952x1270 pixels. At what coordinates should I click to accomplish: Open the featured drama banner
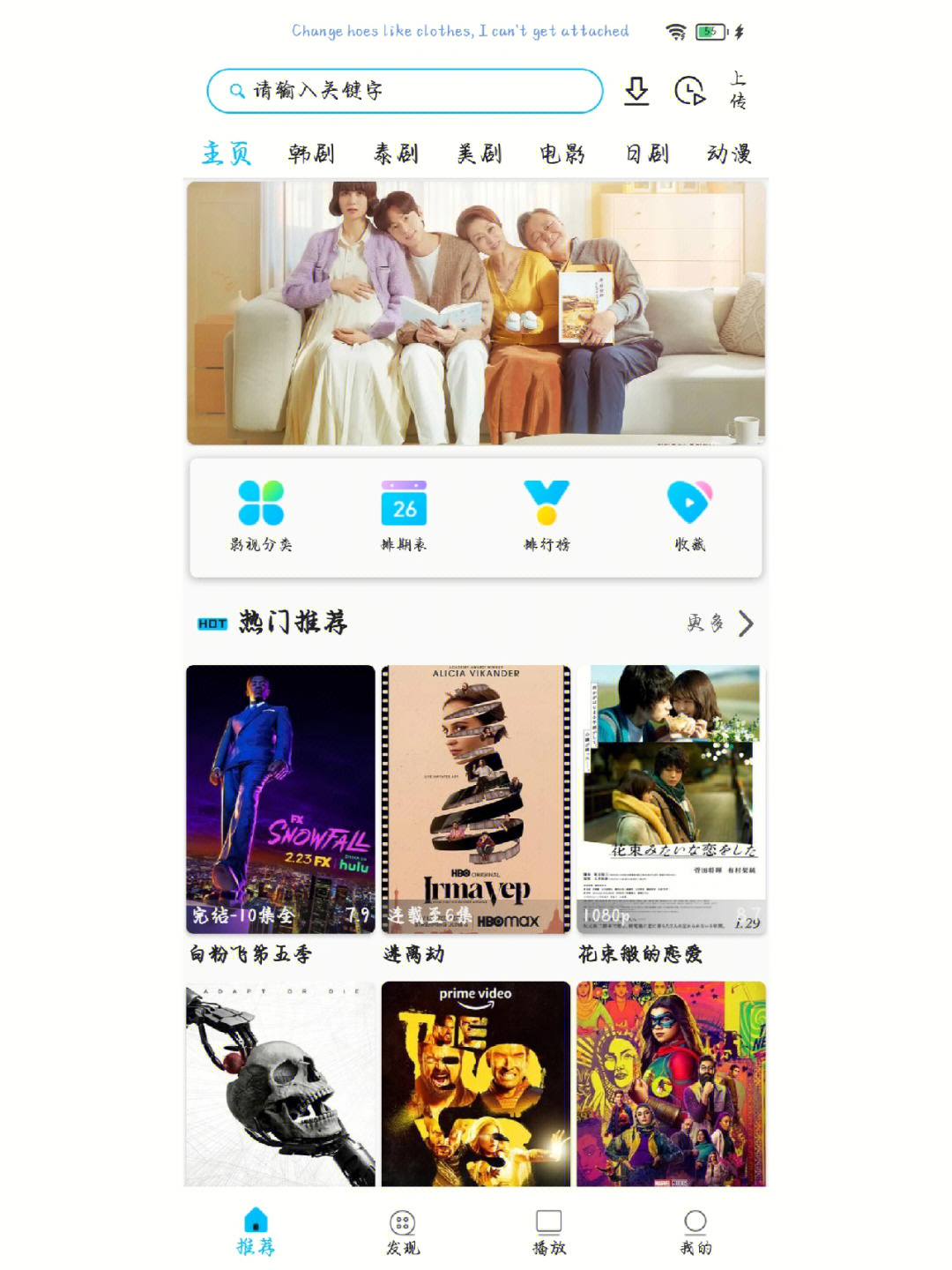coord(476,313)
